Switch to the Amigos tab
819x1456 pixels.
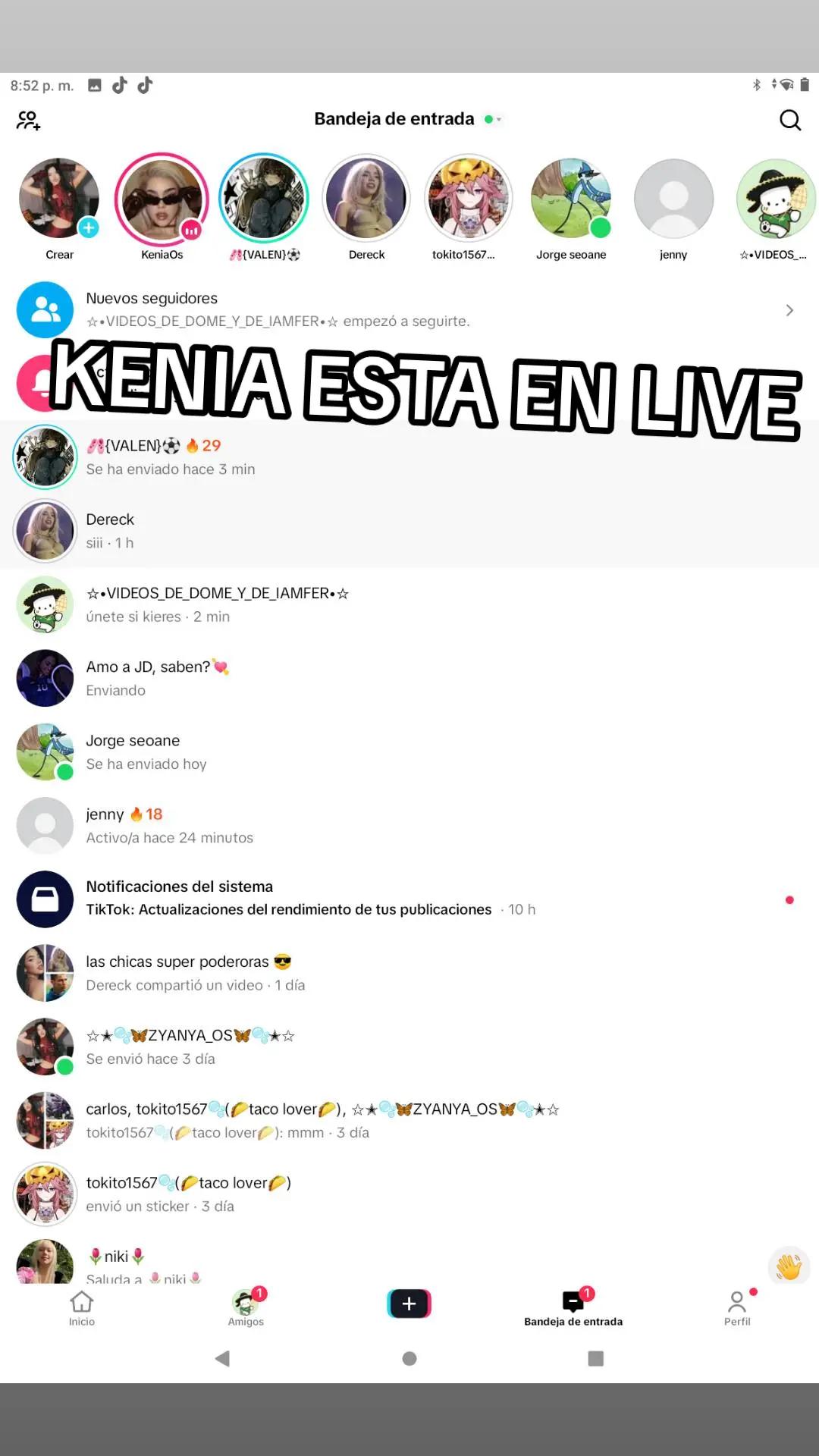(246, 1308)
